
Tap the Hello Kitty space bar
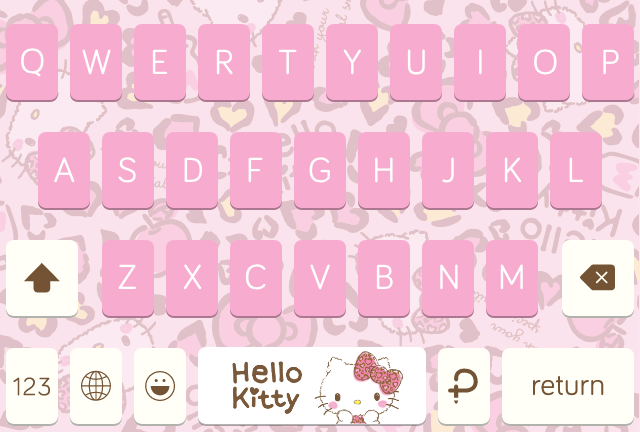[312, 386]
